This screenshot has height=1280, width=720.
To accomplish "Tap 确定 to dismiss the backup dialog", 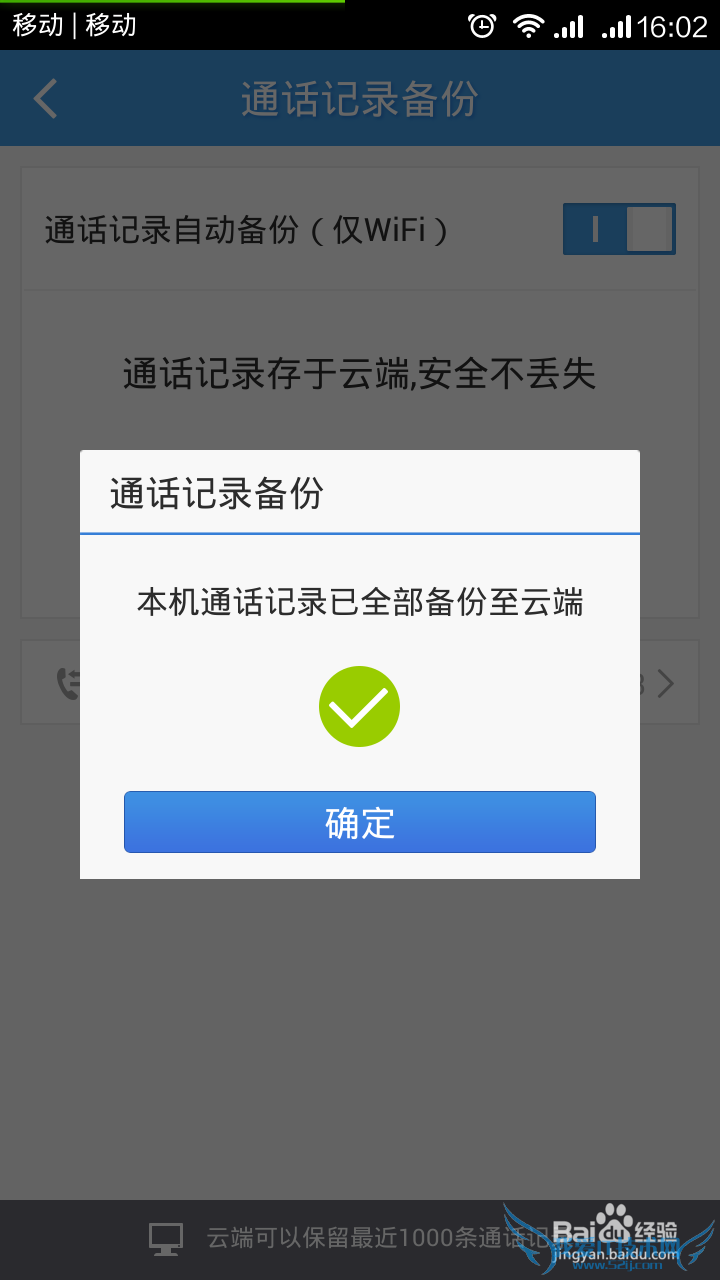I will pyautogui.click(x=359, y=822).
